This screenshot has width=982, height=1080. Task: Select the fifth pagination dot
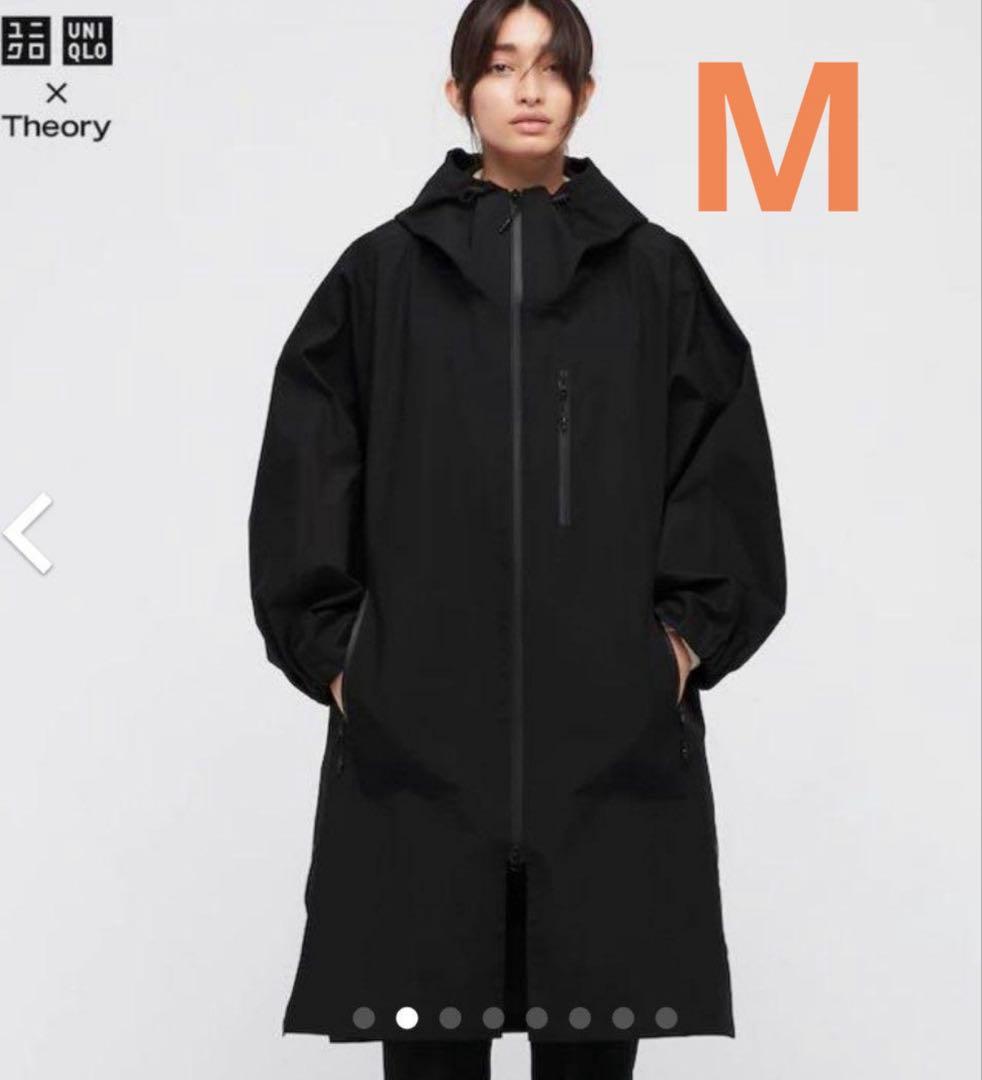537,1019
